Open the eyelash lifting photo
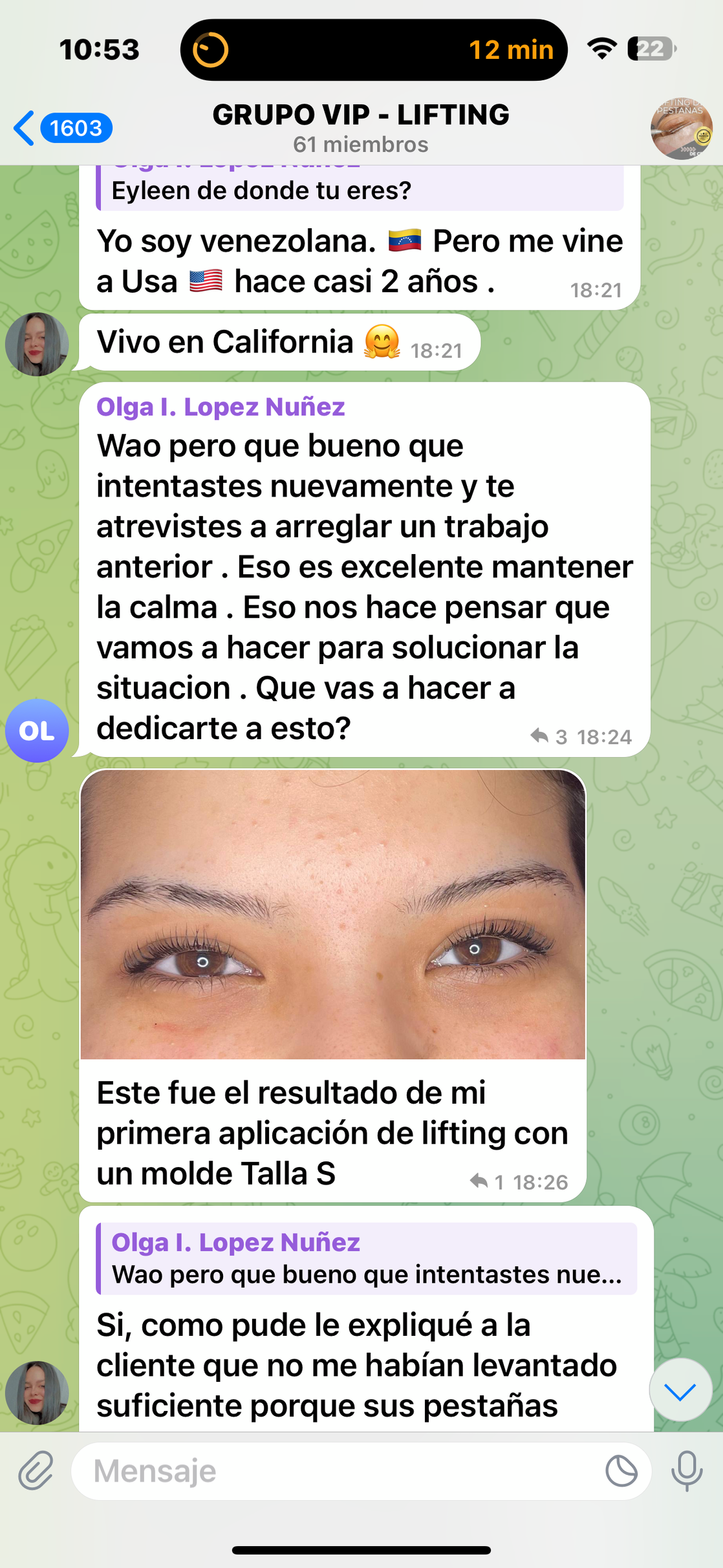The image size is (723, 1568). [x=332, y=914]
